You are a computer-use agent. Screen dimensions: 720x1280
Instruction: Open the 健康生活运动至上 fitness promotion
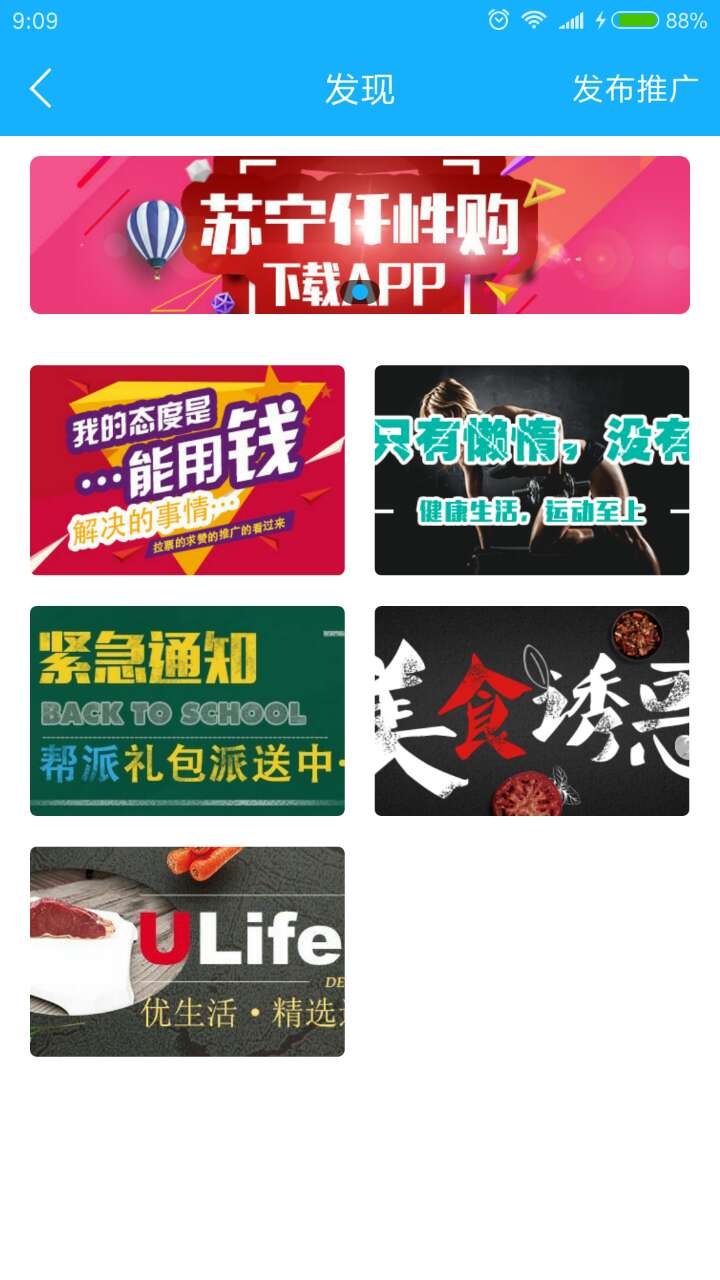(x=531, y=470)
